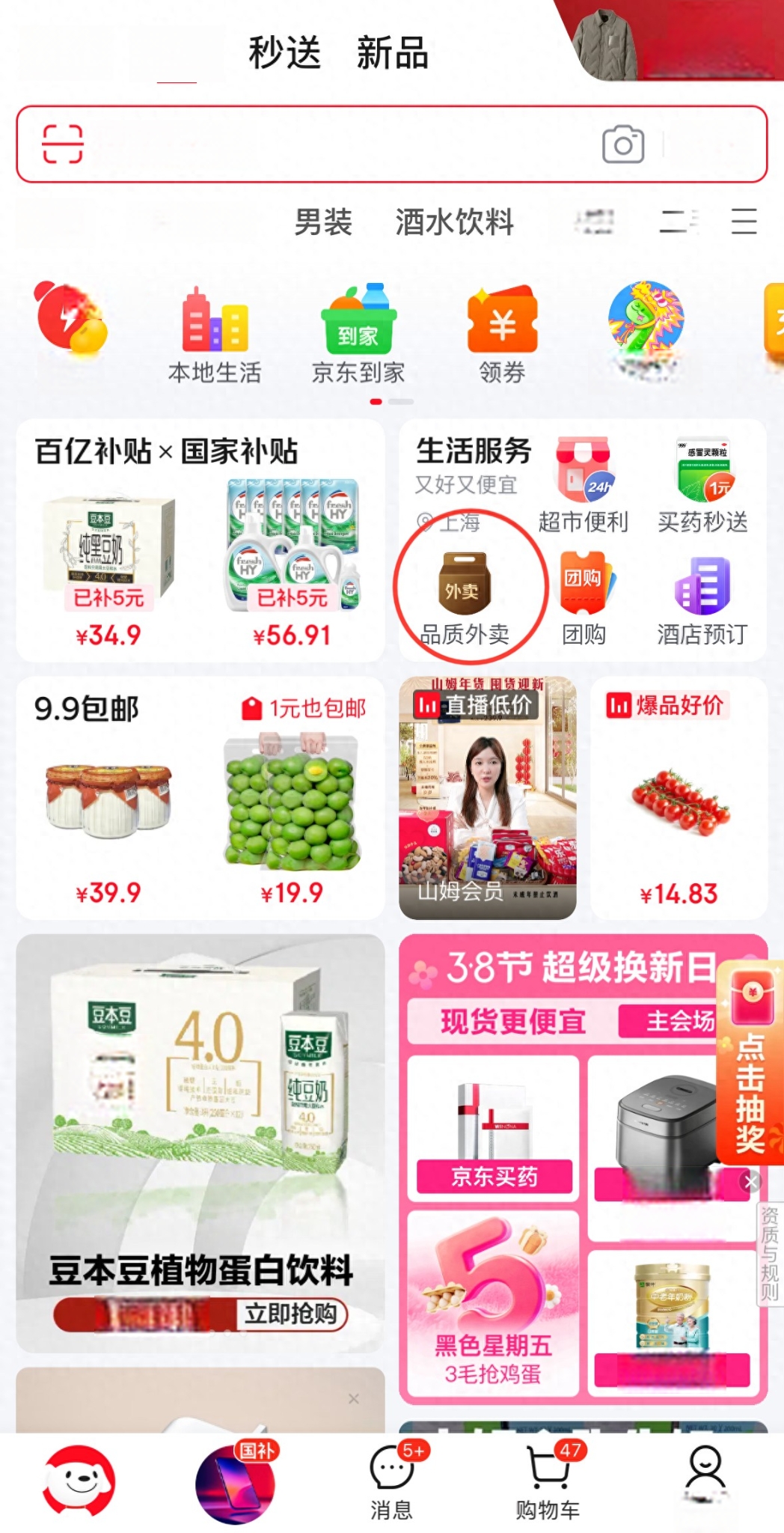Open 购物车 shopping cart tab
Viewport: 784px width, 1533px height.
click(548, 1484)
